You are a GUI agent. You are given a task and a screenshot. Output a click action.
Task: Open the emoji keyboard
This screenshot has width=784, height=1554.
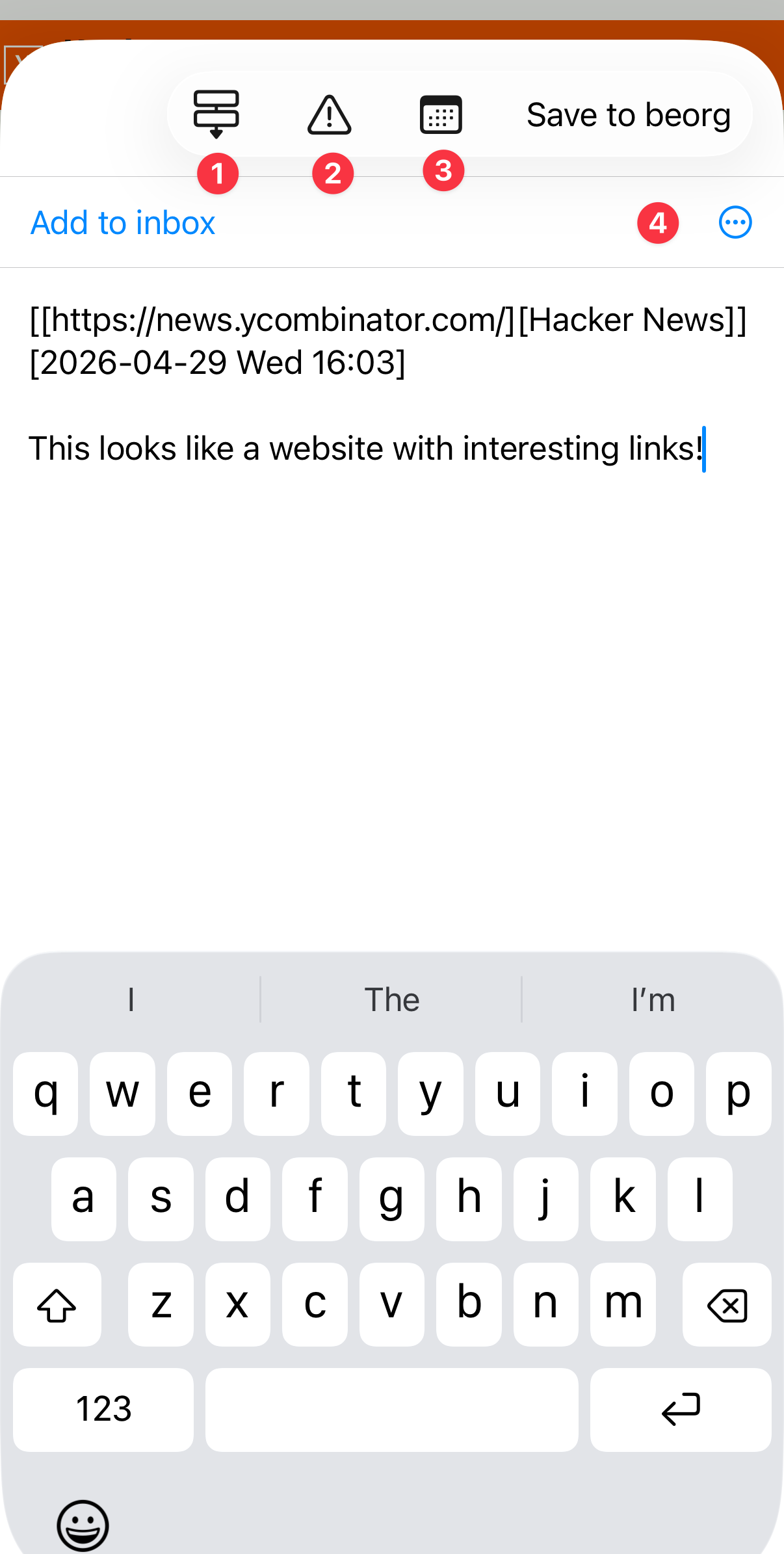tap(83, 1525)
